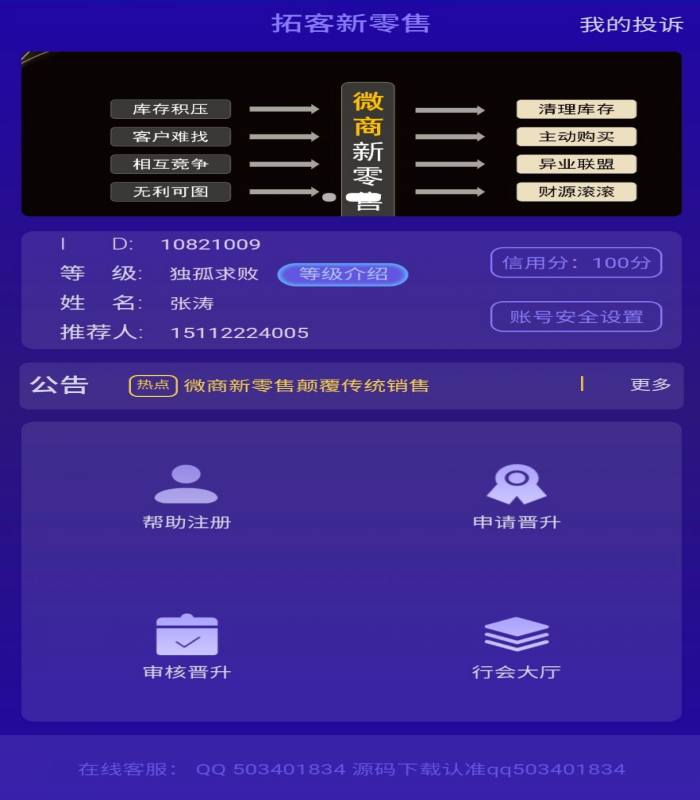Open 账号安全设置 account security settings
This screenshot has height=800, width=700.
click(x=576, y=317)
